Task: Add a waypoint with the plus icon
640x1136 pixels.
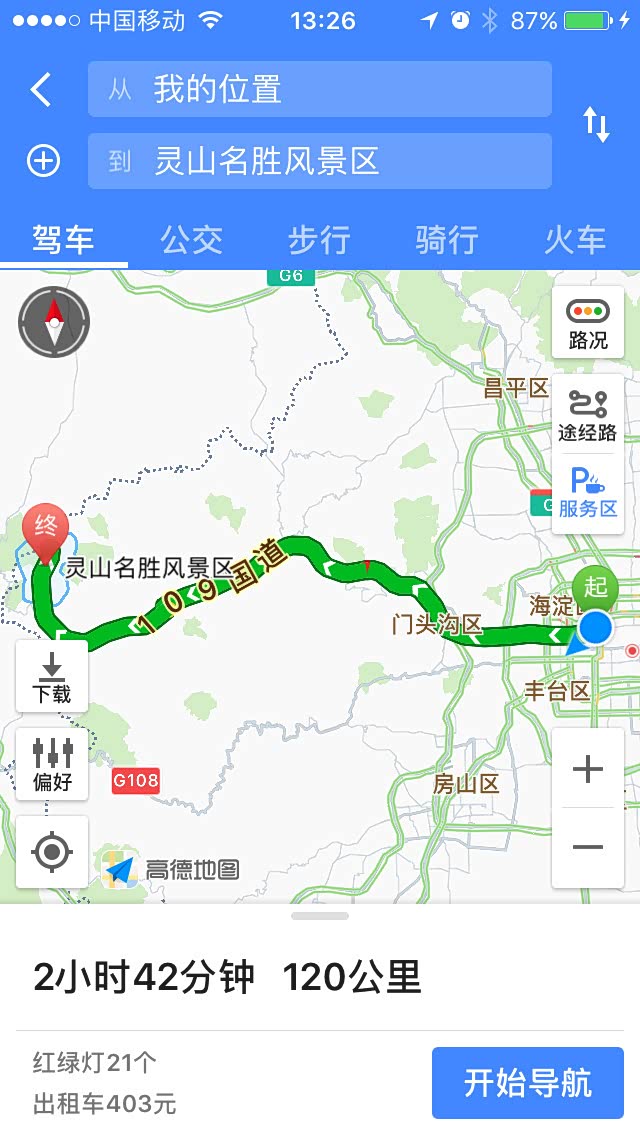Action: click(x=43, y=161)
